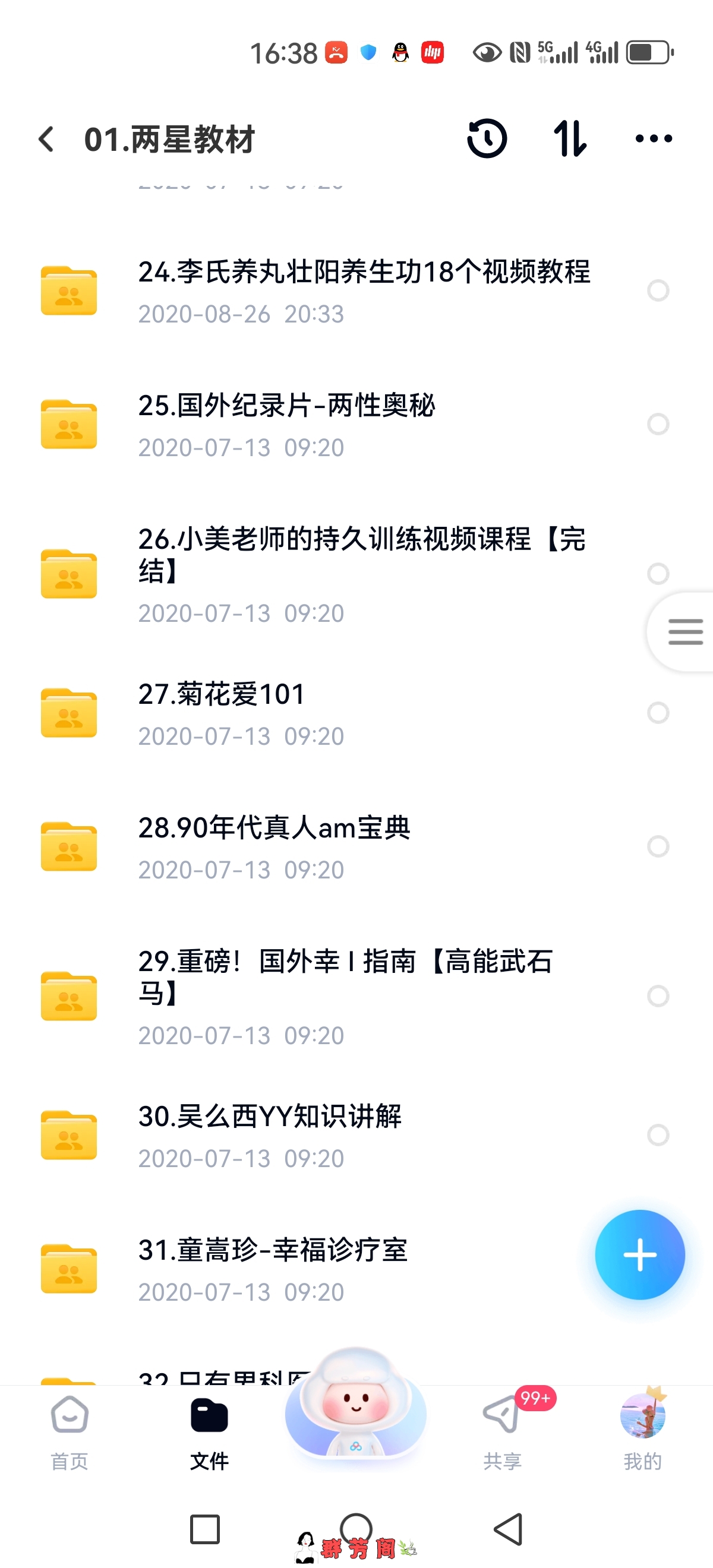This screenshot has width=713, height=1568.
Task: Tap the floating blue plus button
Action: [640, 1255]
